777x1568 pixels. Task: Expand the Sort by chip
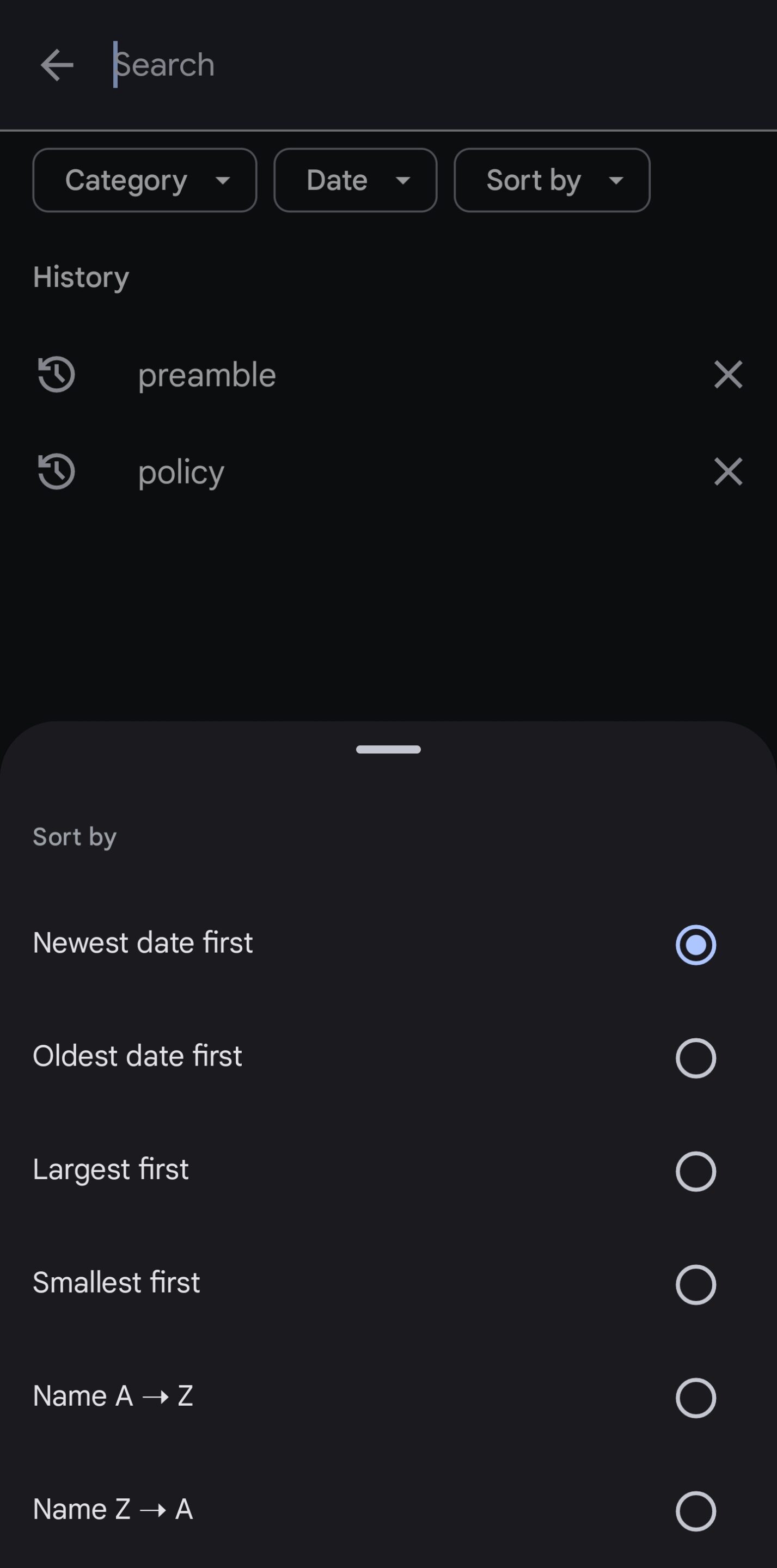552,180
